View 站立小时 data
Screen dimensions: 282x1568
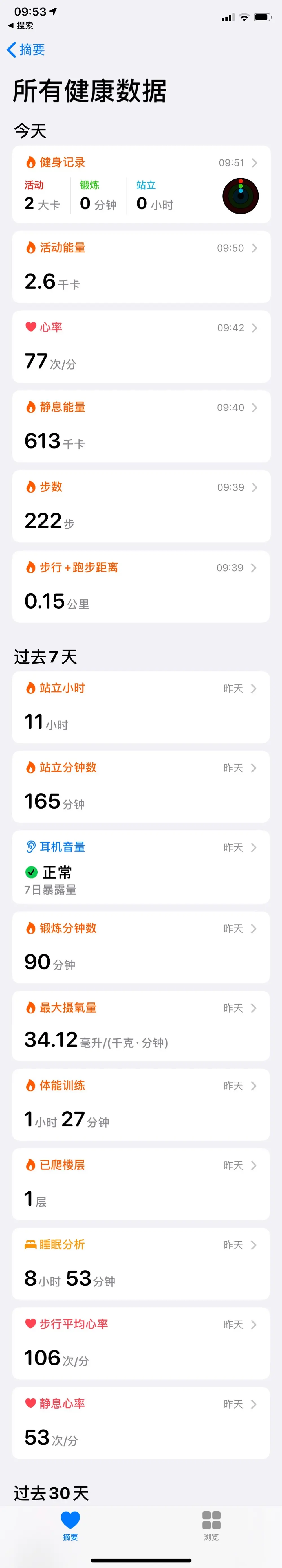pos(141,707)
